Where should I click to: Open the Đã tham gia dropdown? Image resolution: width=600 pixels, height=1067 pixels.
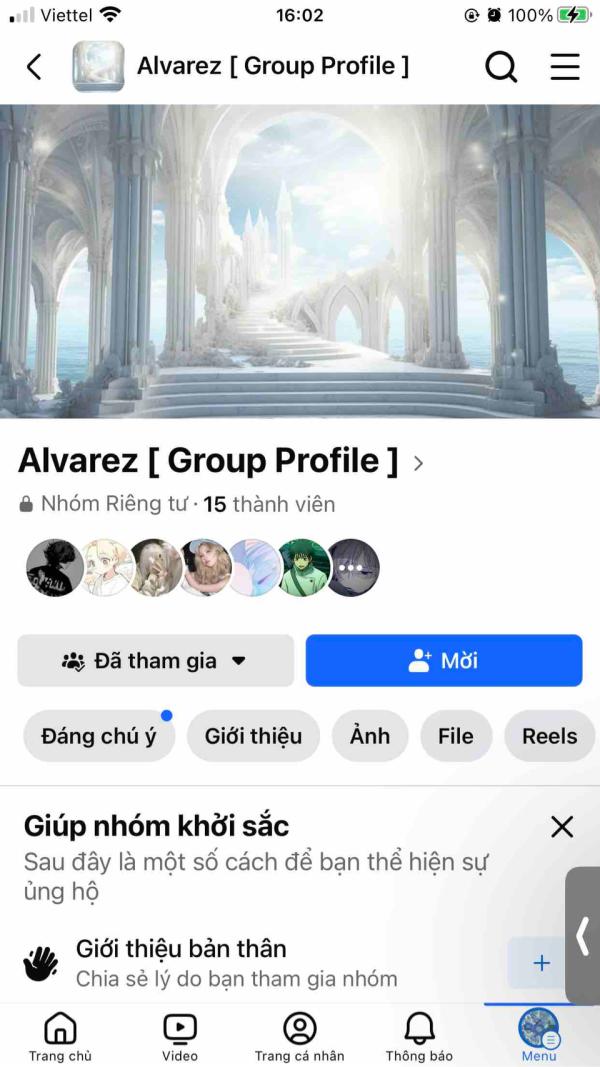pos(156,661)
